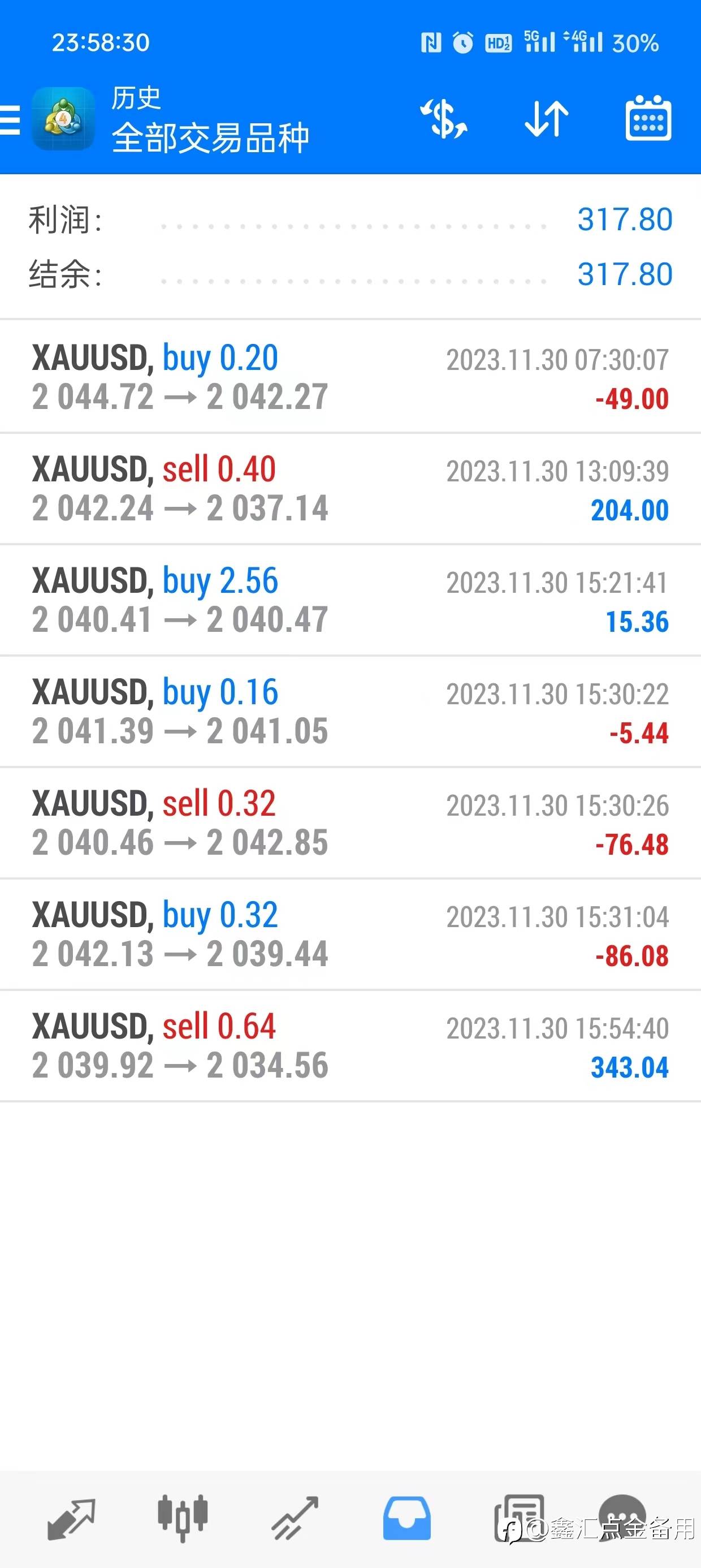Open the News tab
701x1568 pixels.
pos(518,1518)
